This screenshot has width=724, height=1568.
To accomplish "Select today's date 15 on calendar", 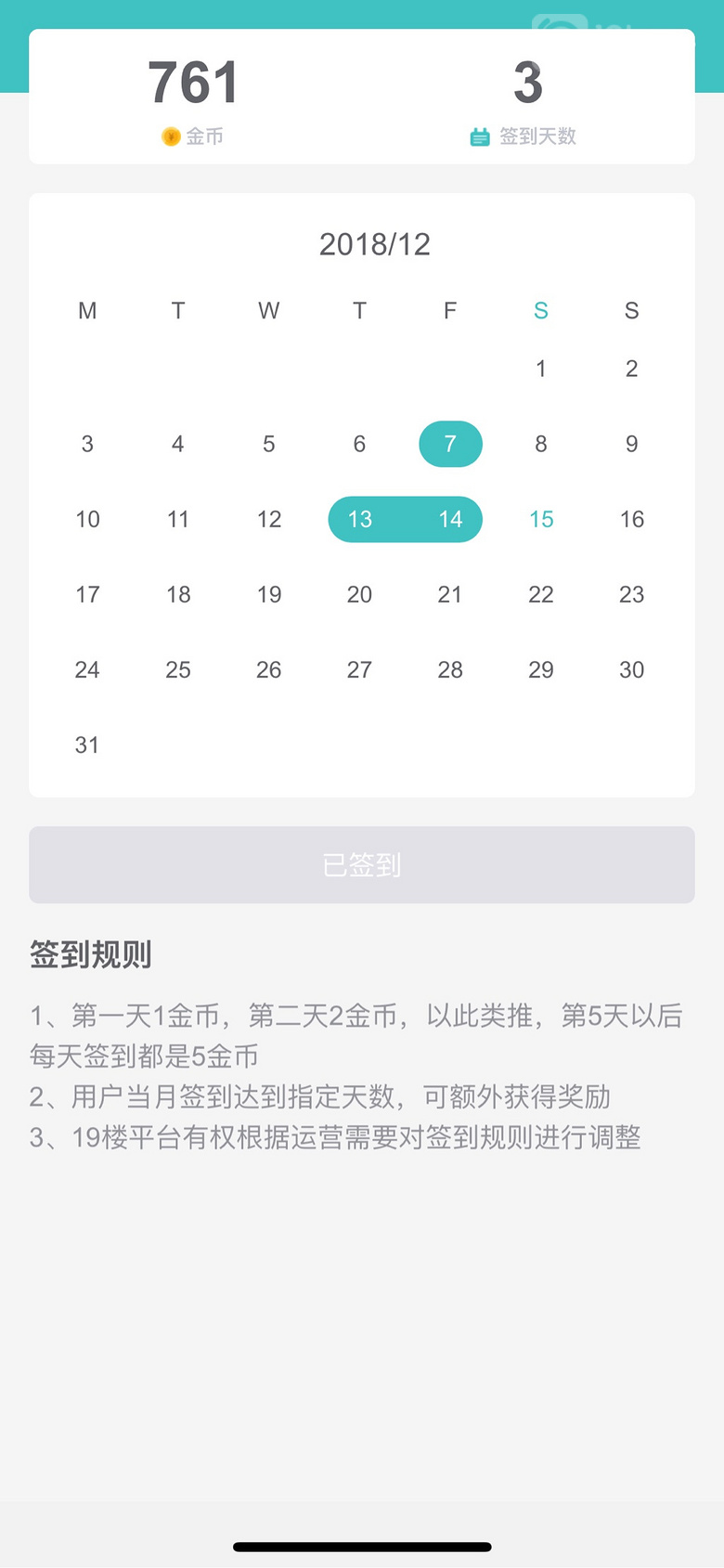I will 541,519.
